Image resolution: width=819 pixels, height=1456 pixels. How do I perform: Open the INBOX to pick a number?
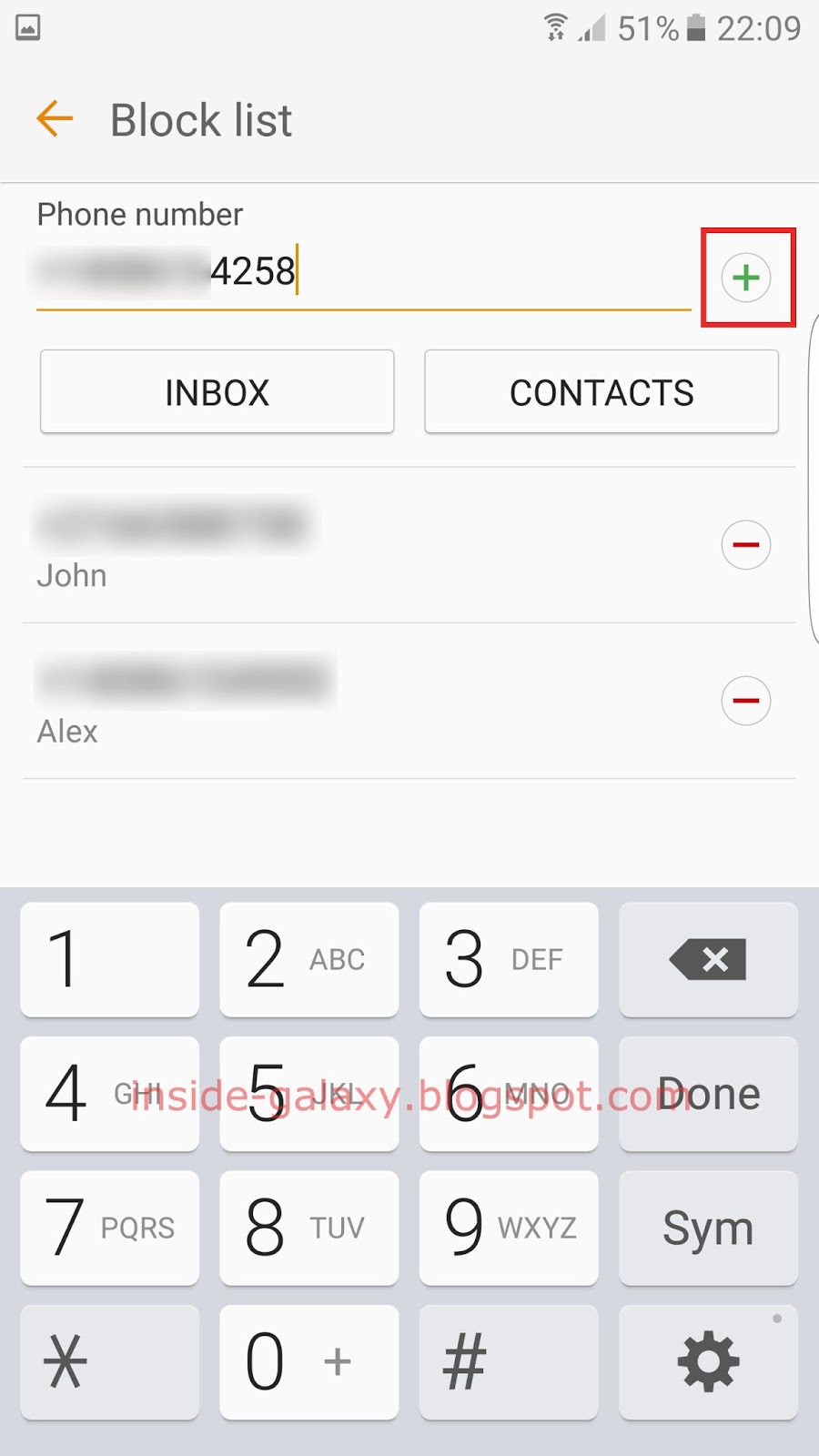[x=216, y=392]
